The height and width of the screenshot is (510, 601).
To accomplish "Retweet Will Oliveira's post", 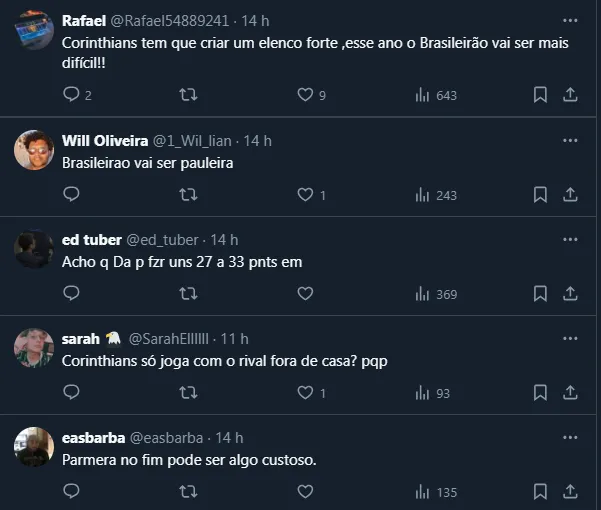I will point(187,194).
